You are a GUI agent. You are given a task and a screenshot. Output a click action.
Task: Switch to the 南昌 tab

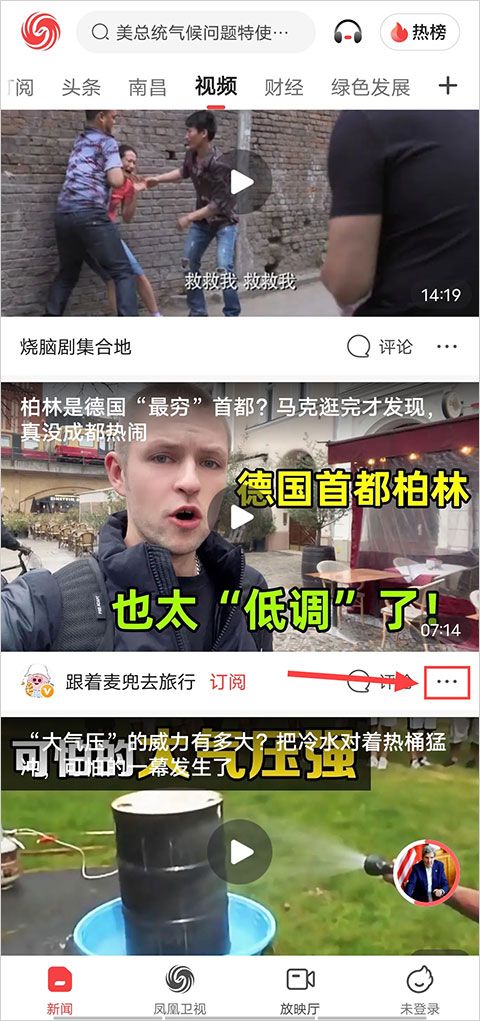click(x=148, y=87)
